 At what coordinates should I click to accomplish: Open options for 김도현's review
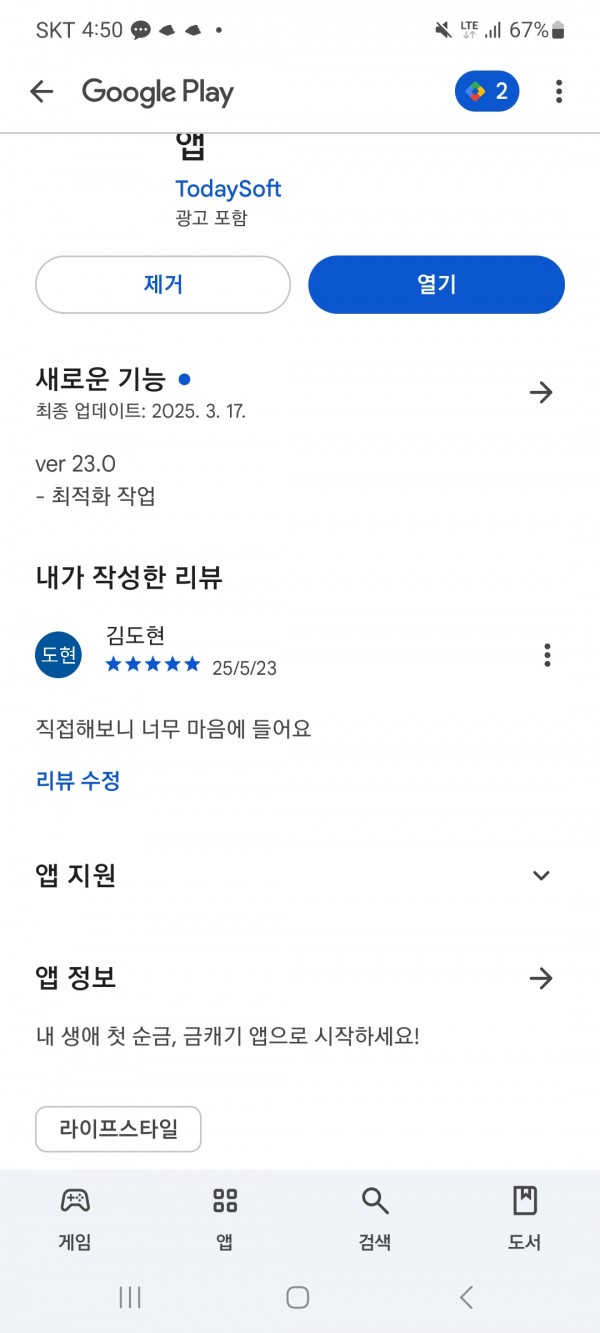[x=547, y=655]
